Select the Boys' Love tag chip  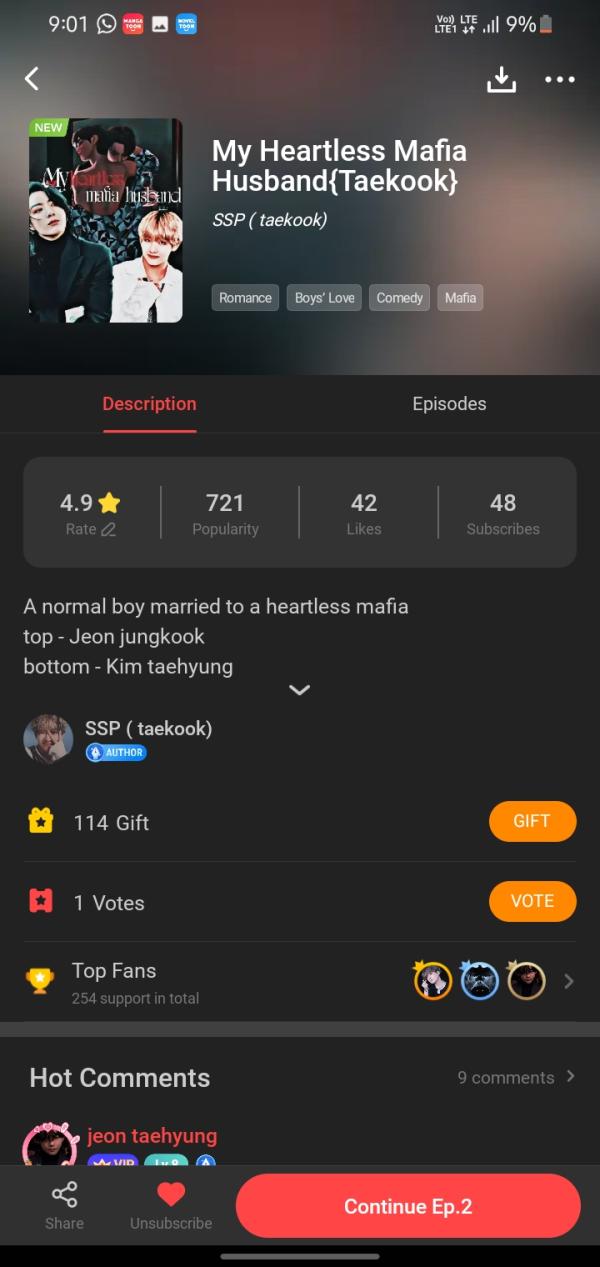click(x=325, y=298)
